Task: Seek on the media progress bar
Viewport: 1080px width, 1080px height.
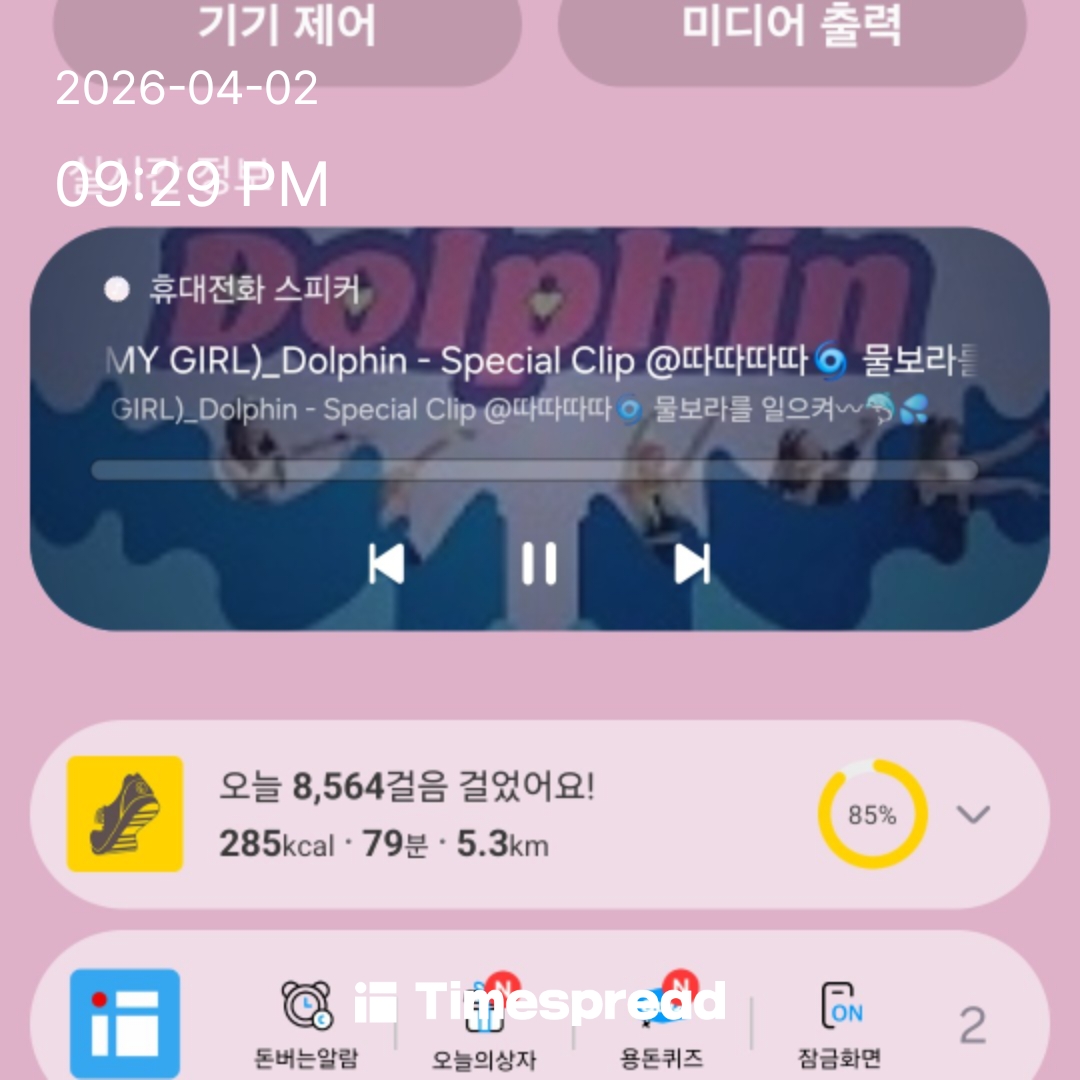Action: pyautogui.click(x=534, y=470)
